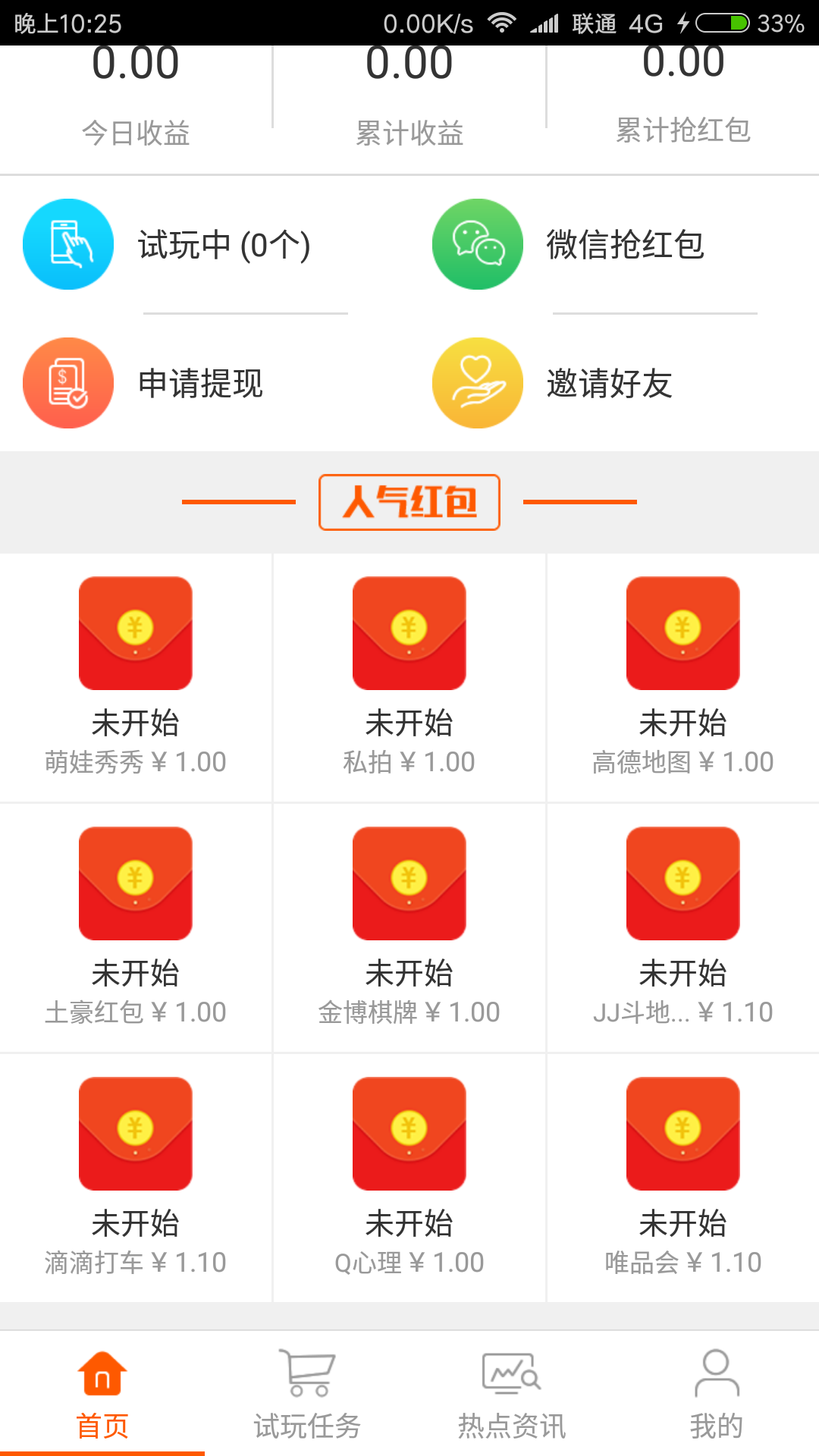The width and height of the screenshot is (819, 1456).
Task: Tap the JJ斗地 red packet
Action: [683, 927]
